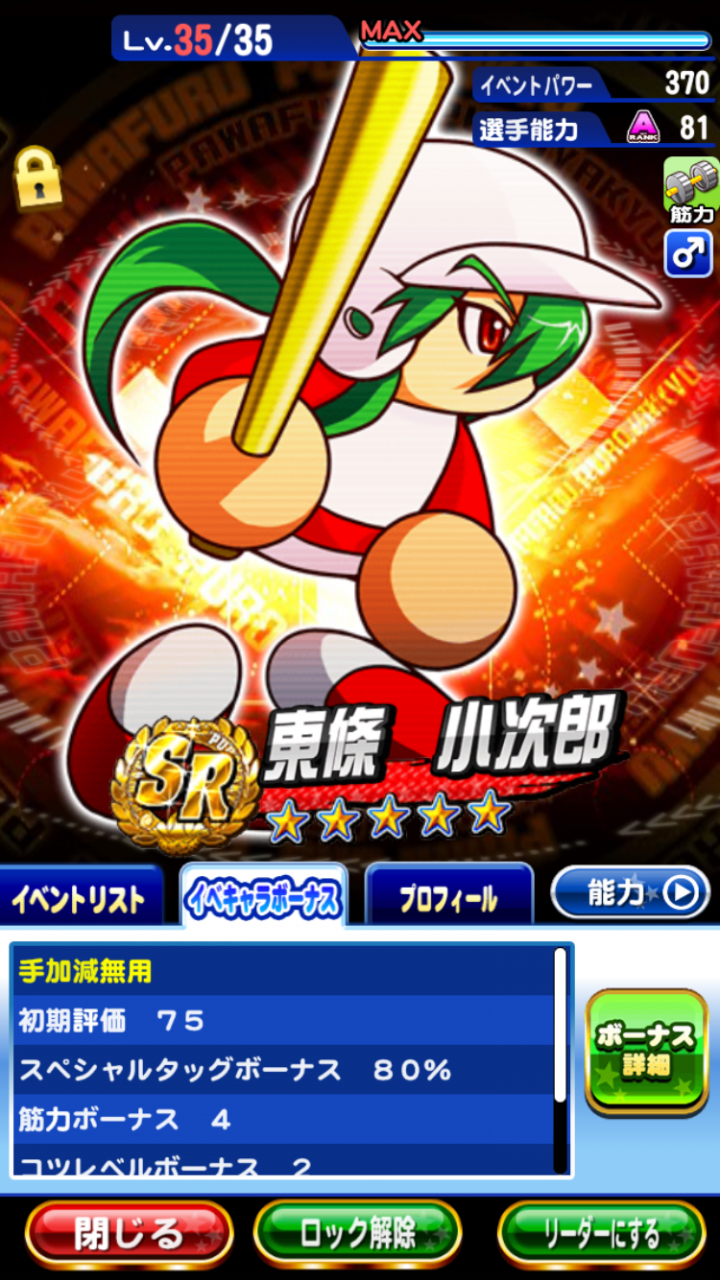Open the プロフィール tab
This screenshot has height=1280, width=720.
click(x=448, y=898)
